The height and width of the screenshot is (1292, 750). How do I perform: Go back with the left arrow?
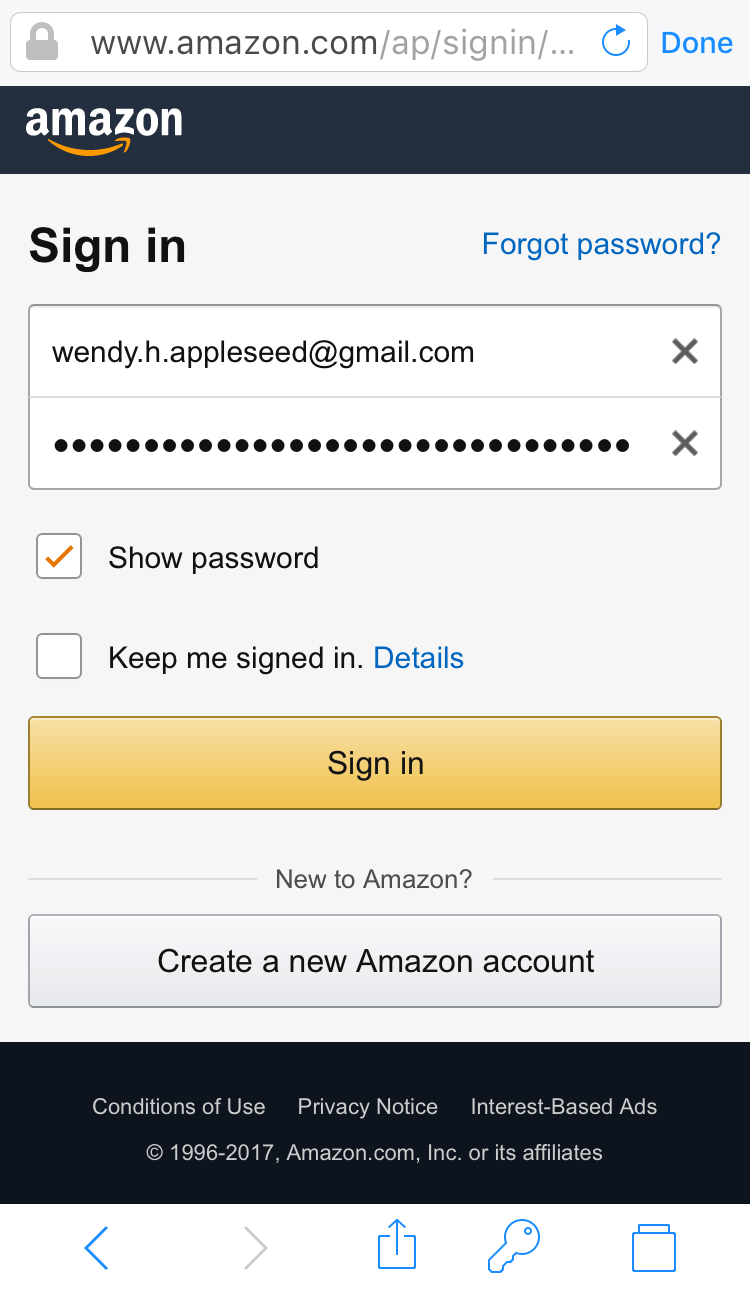(x=97, y=1248)
